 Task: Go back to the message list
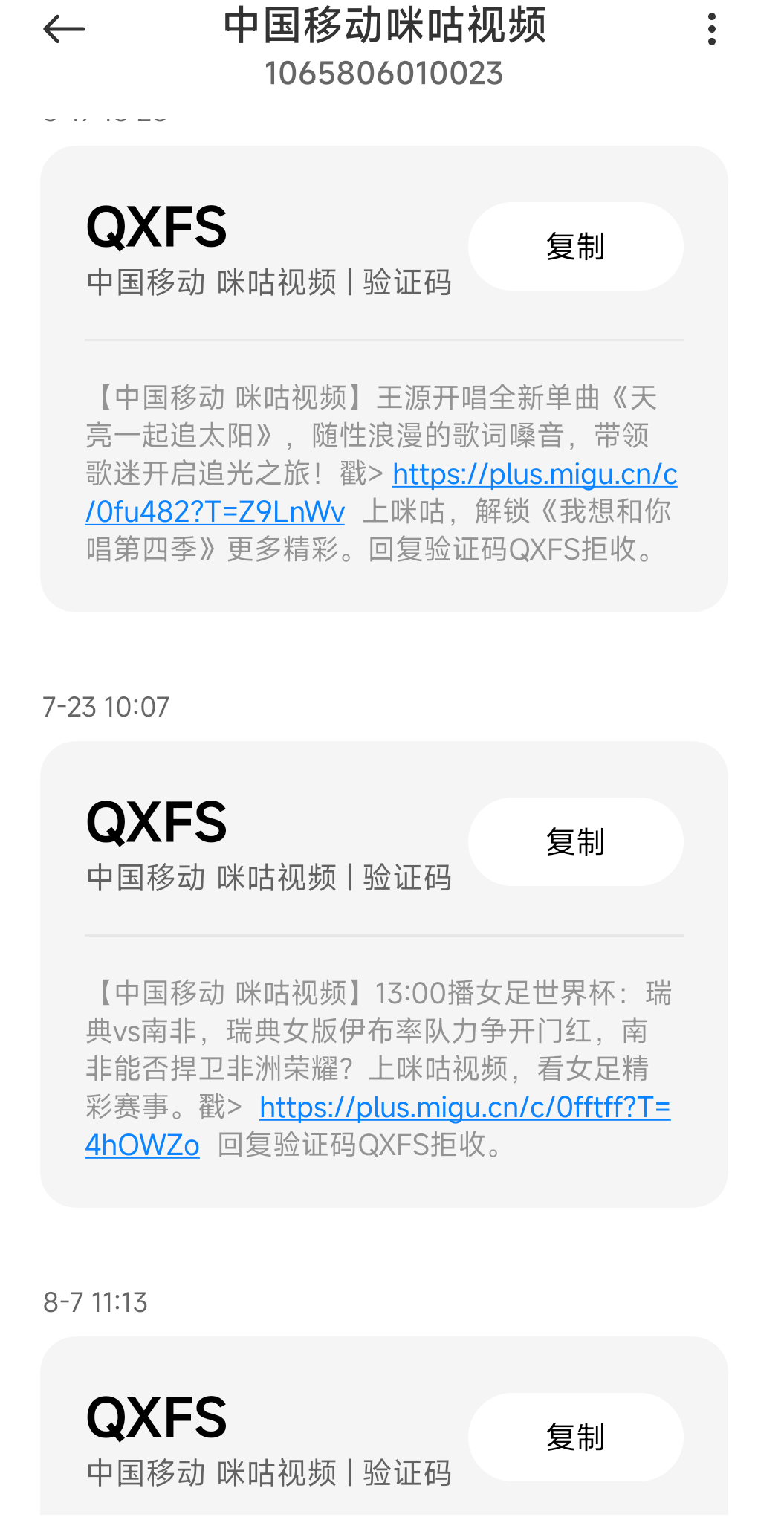pos(64,30)
